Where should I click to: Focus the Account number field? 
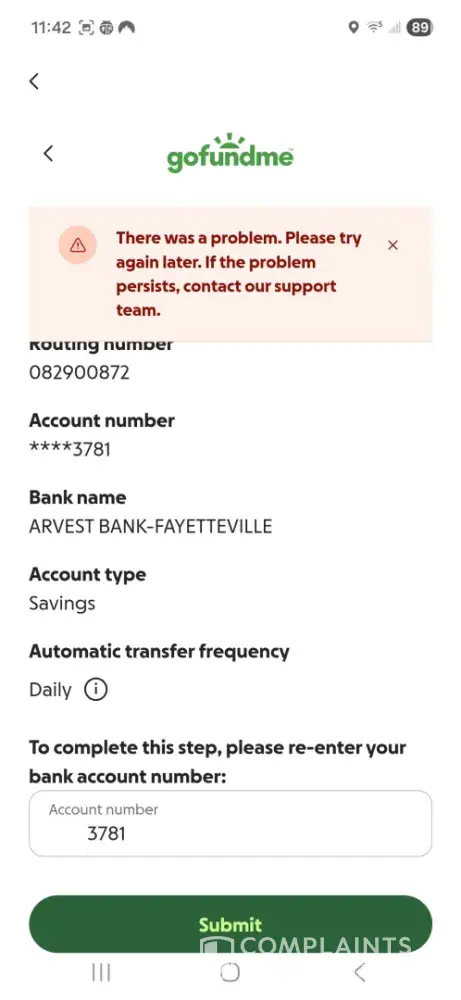pyautogui.click(x=230, y=823)
